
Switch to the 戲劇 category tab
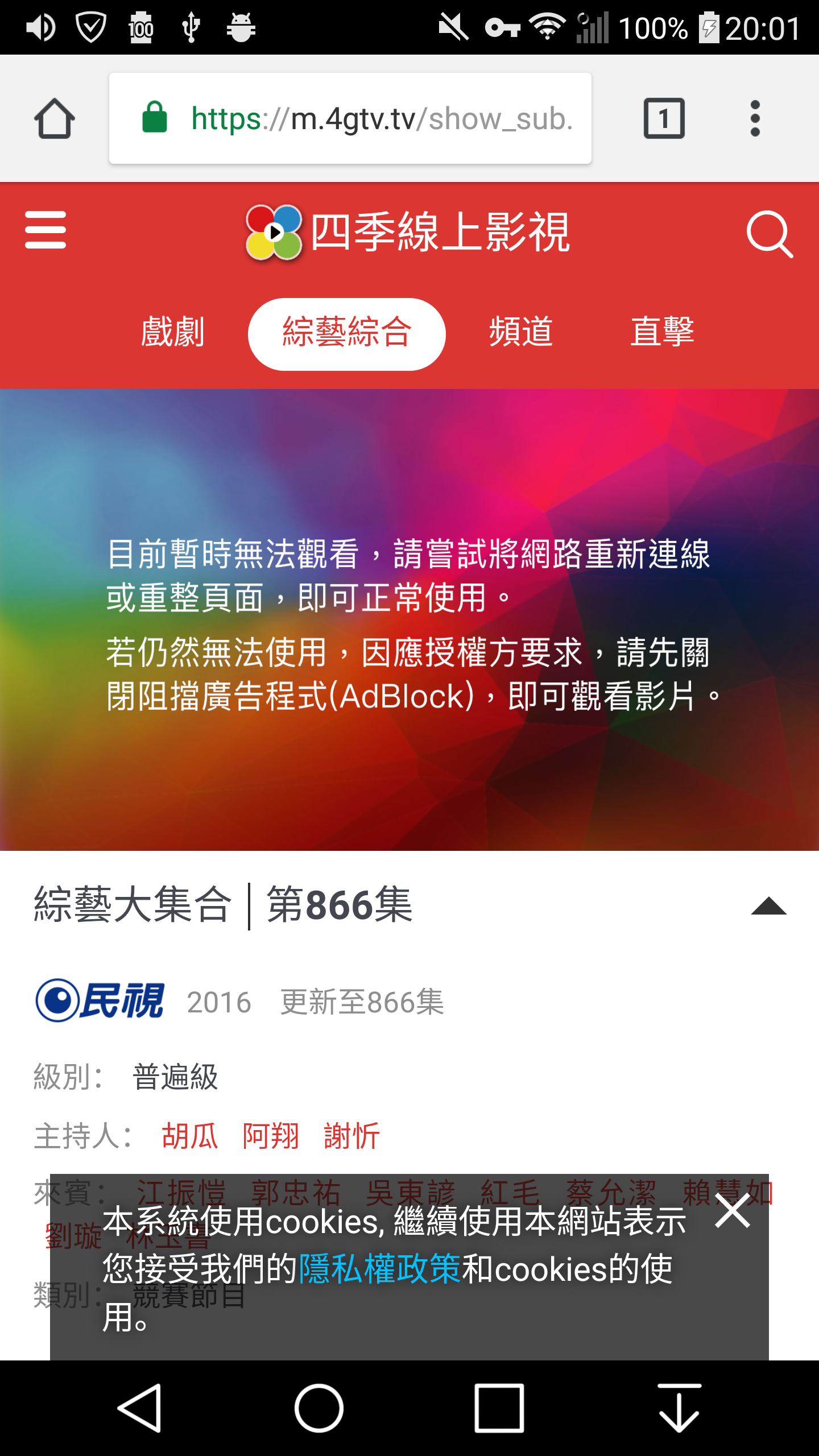pos(172,333)
